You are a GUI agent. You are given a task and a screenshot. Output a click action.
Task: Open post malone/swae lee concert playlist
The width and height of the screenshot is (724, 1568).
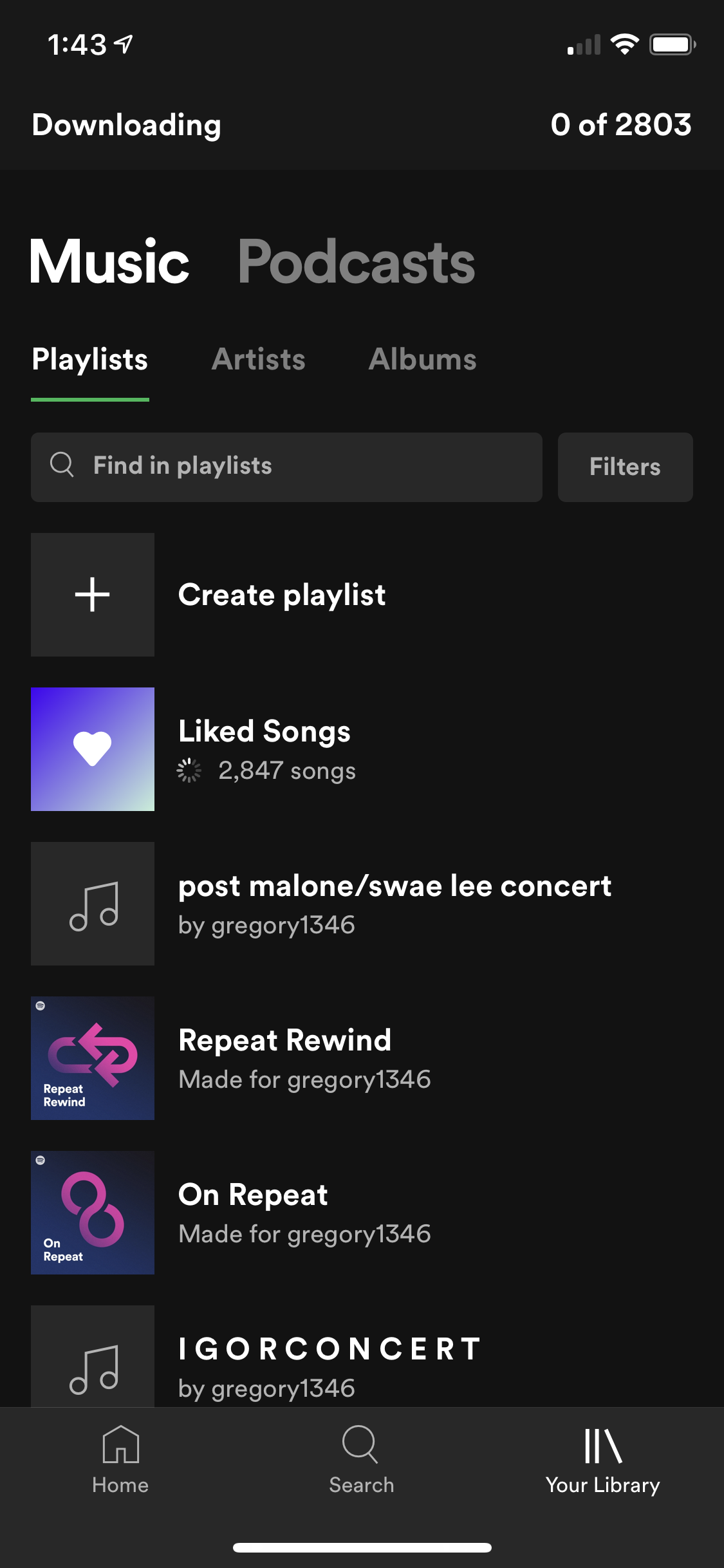click(x=394, y=904)
